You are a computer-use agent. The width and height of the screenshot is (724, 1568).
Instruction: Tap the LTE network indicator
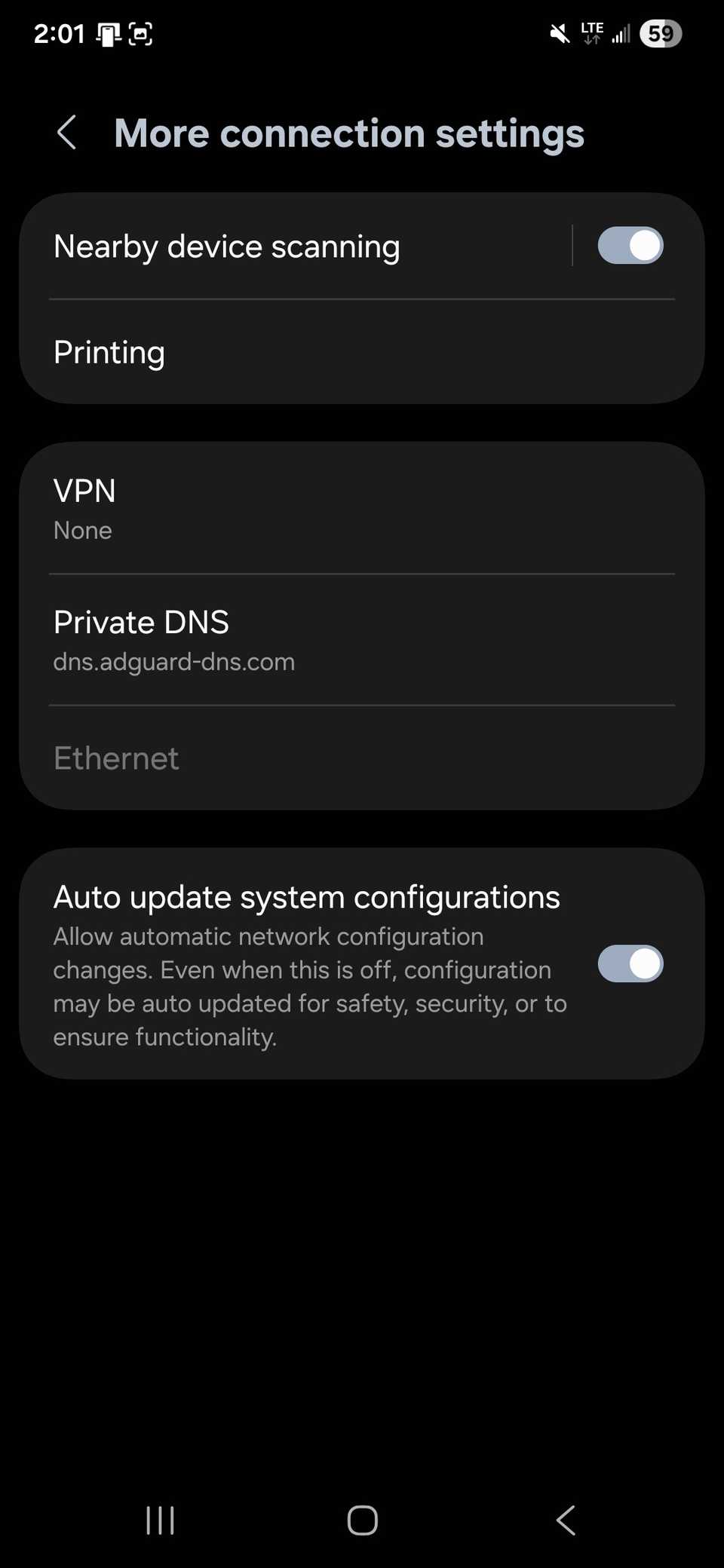[x=591, y=33]
